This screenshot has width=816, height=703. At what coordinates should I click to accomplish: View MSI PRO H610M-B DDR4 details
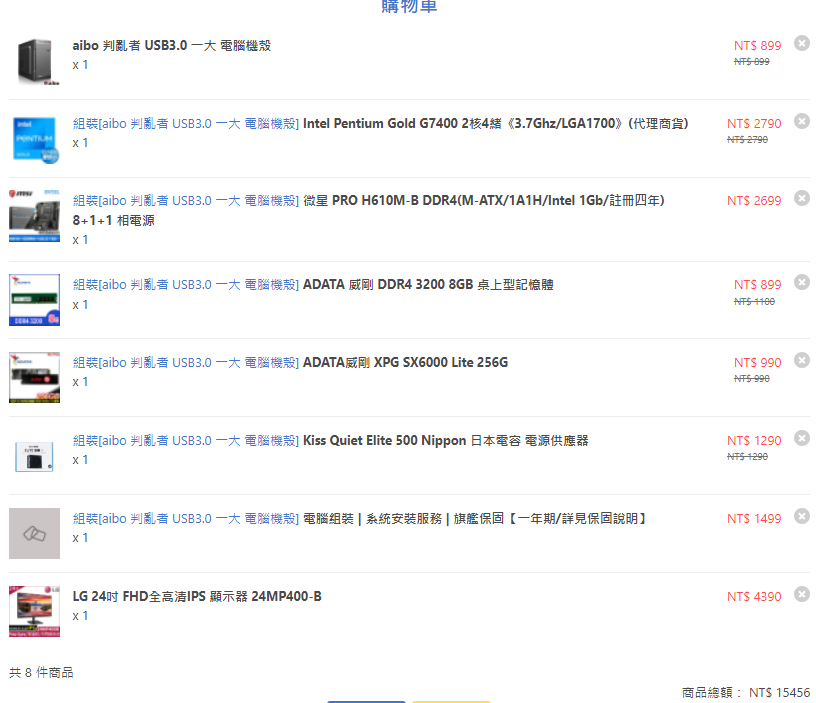pos(368,210)
